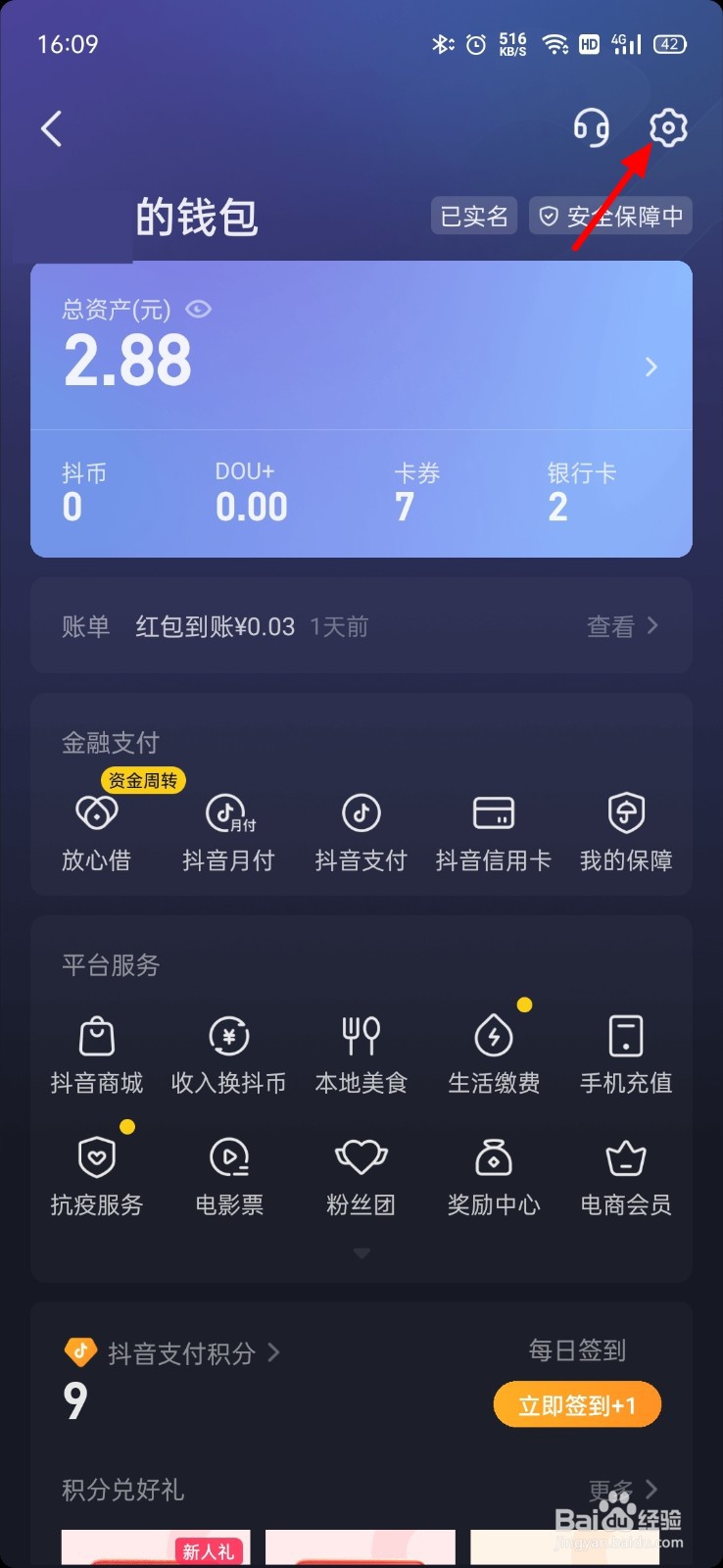Open 抖音月付 monthly pay
This screenshot has width=723, height=1568.
click(228, 833)
